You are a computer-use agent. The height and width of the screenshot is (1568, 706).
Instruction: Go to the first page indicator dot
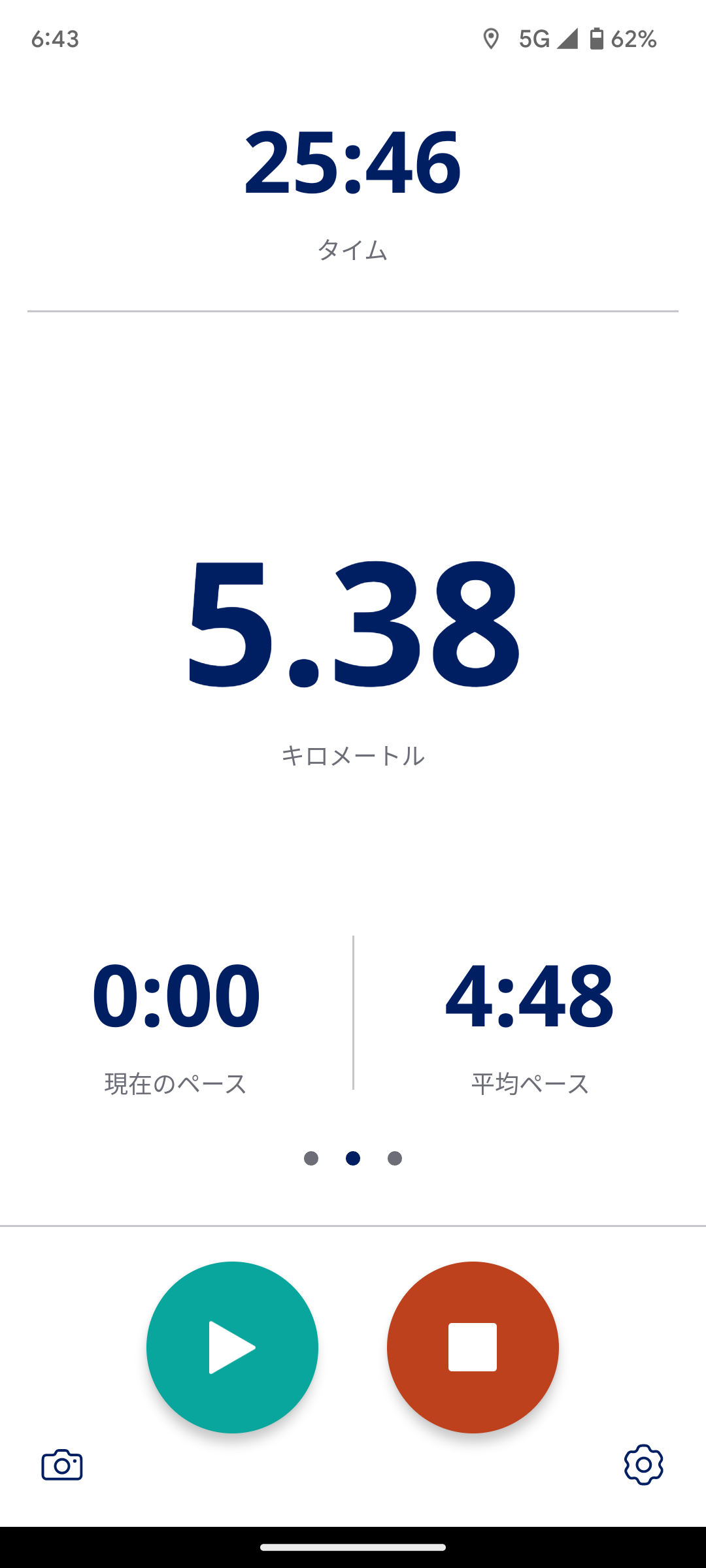311,1158
